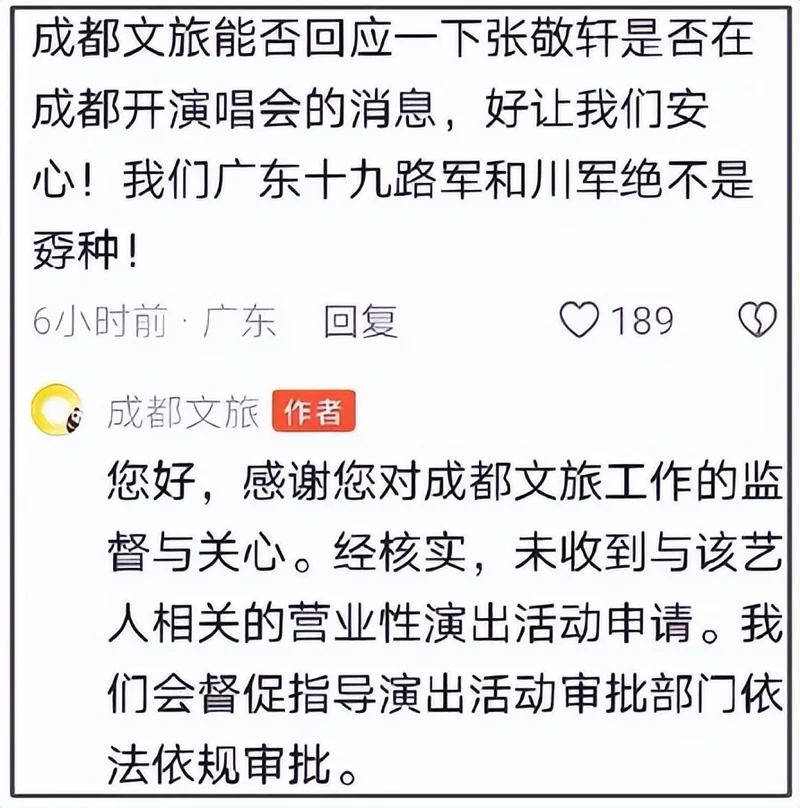This screenshot has height=808, width=800.
Task: Open 成都文旅 profile avatar
Action: [x=55, y=411]
